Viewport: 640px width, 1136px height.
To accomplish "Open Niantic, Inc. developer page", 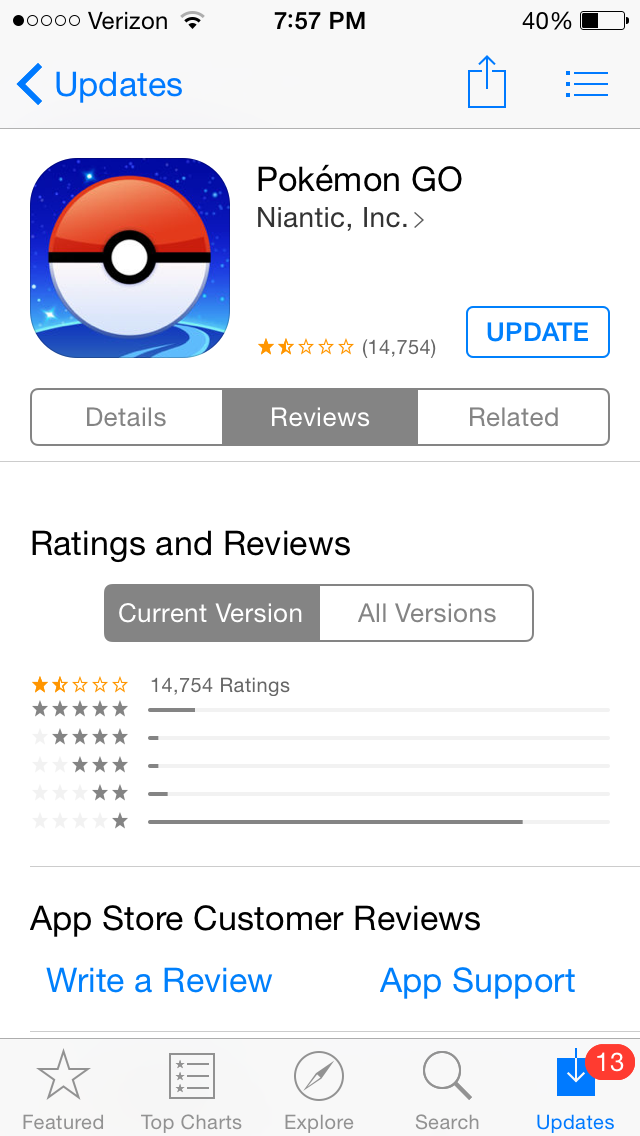I will 340,218.
